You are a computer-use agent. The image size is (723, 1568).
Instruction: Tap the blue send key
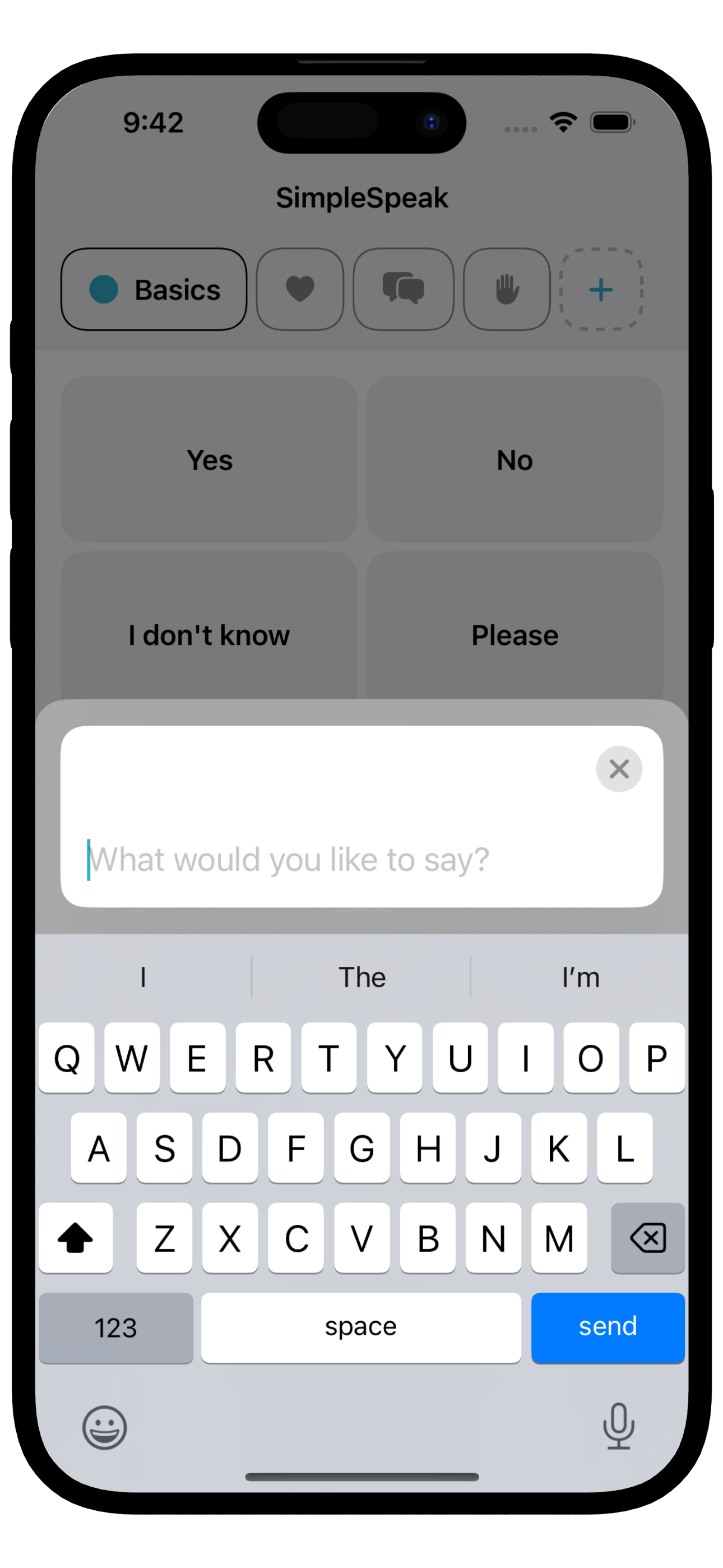[x=608, y=1327]
